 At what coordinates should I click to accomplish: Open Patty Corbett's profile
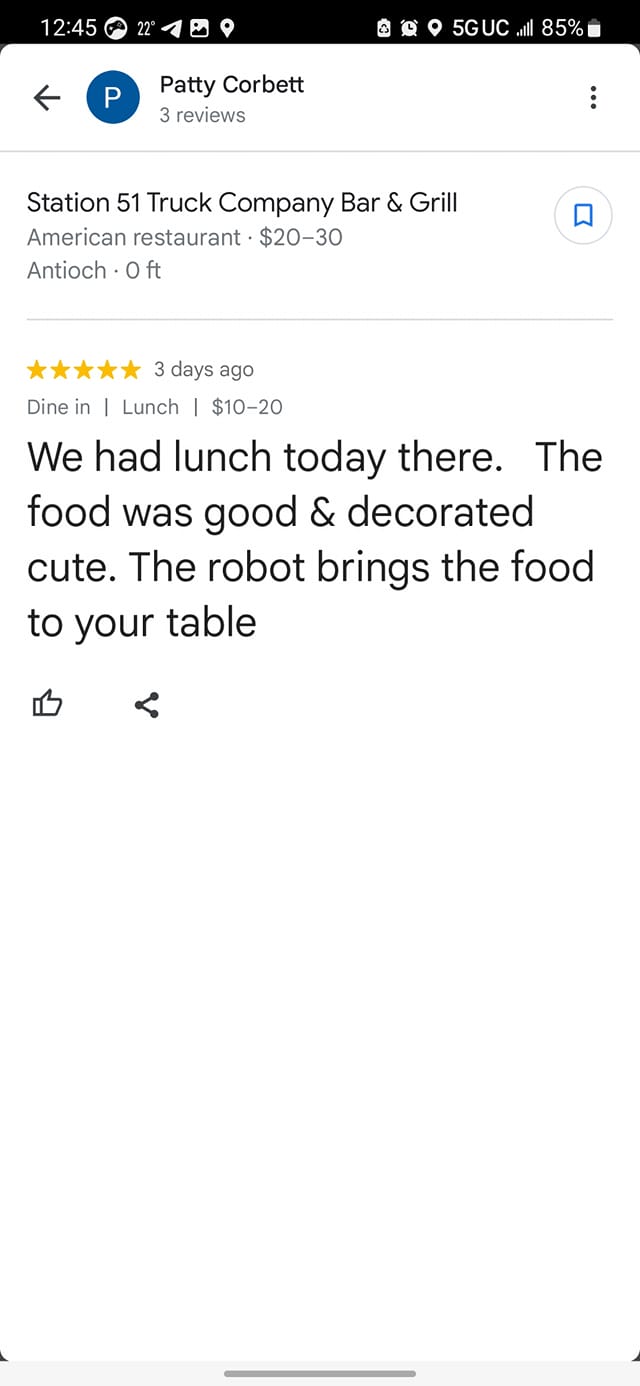click(231, 85)
